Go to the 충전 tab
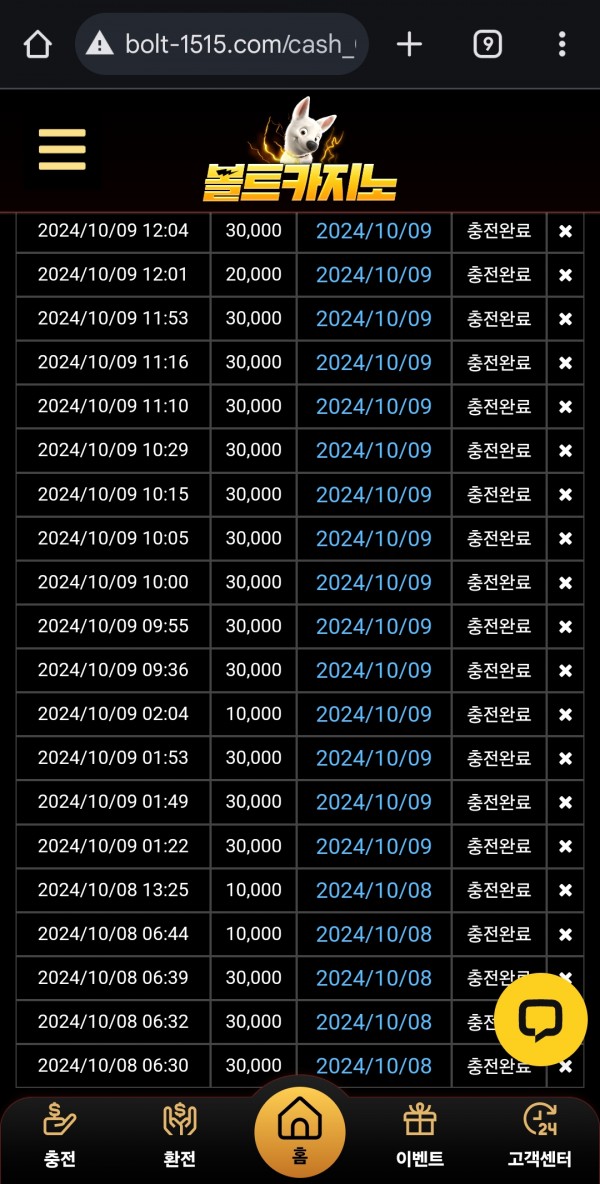Image resolution: width=600 pixels, height=1184 pixels. click(x=60, y=1136)
